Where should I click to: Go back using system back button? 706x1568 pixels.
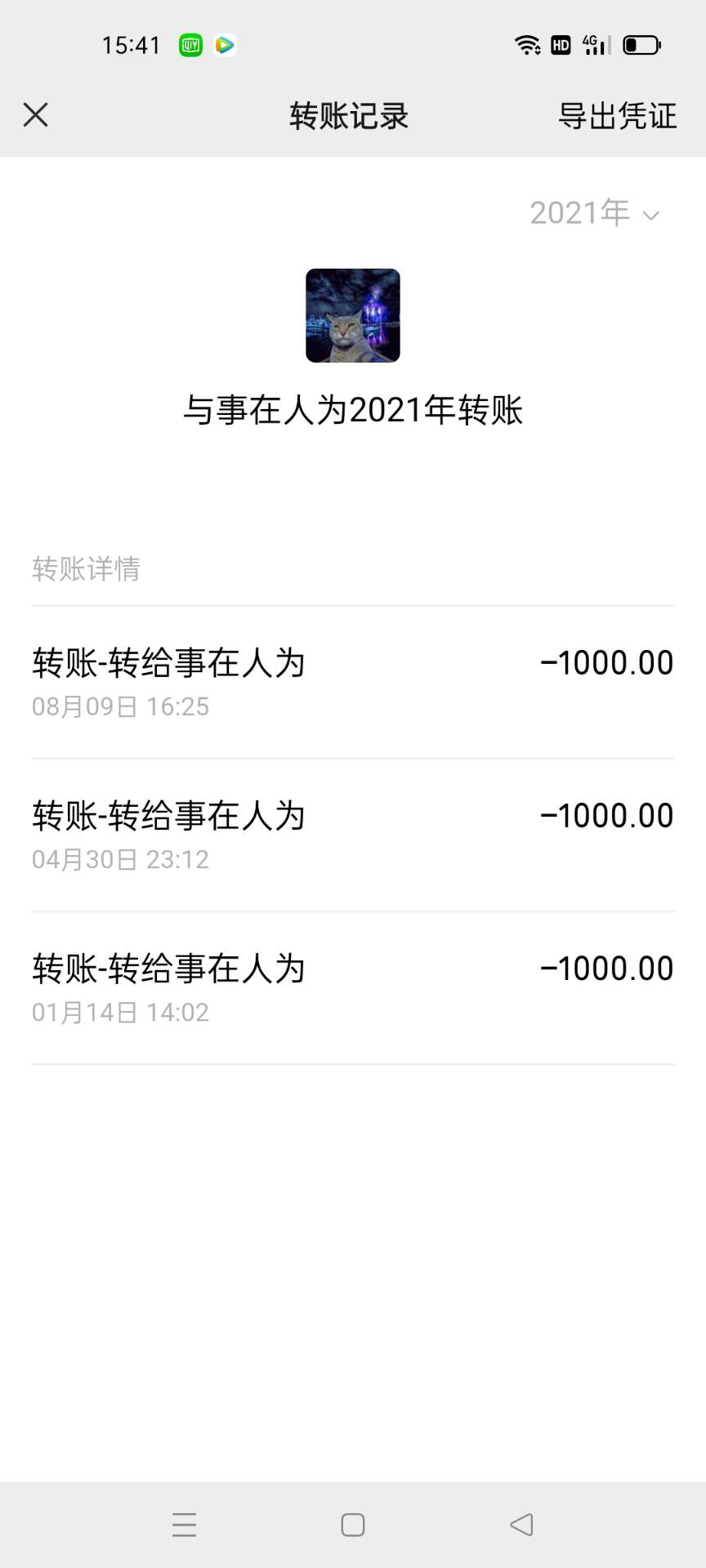coord(521,1525)
